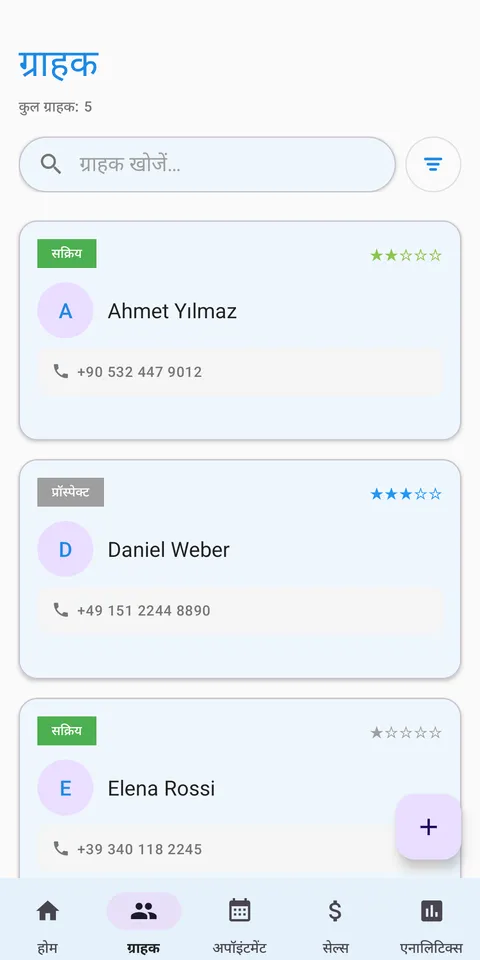Call Ahmet Yılmaz's number +90 532 447 9012
The image size is (480, 960).
[240, 372]
